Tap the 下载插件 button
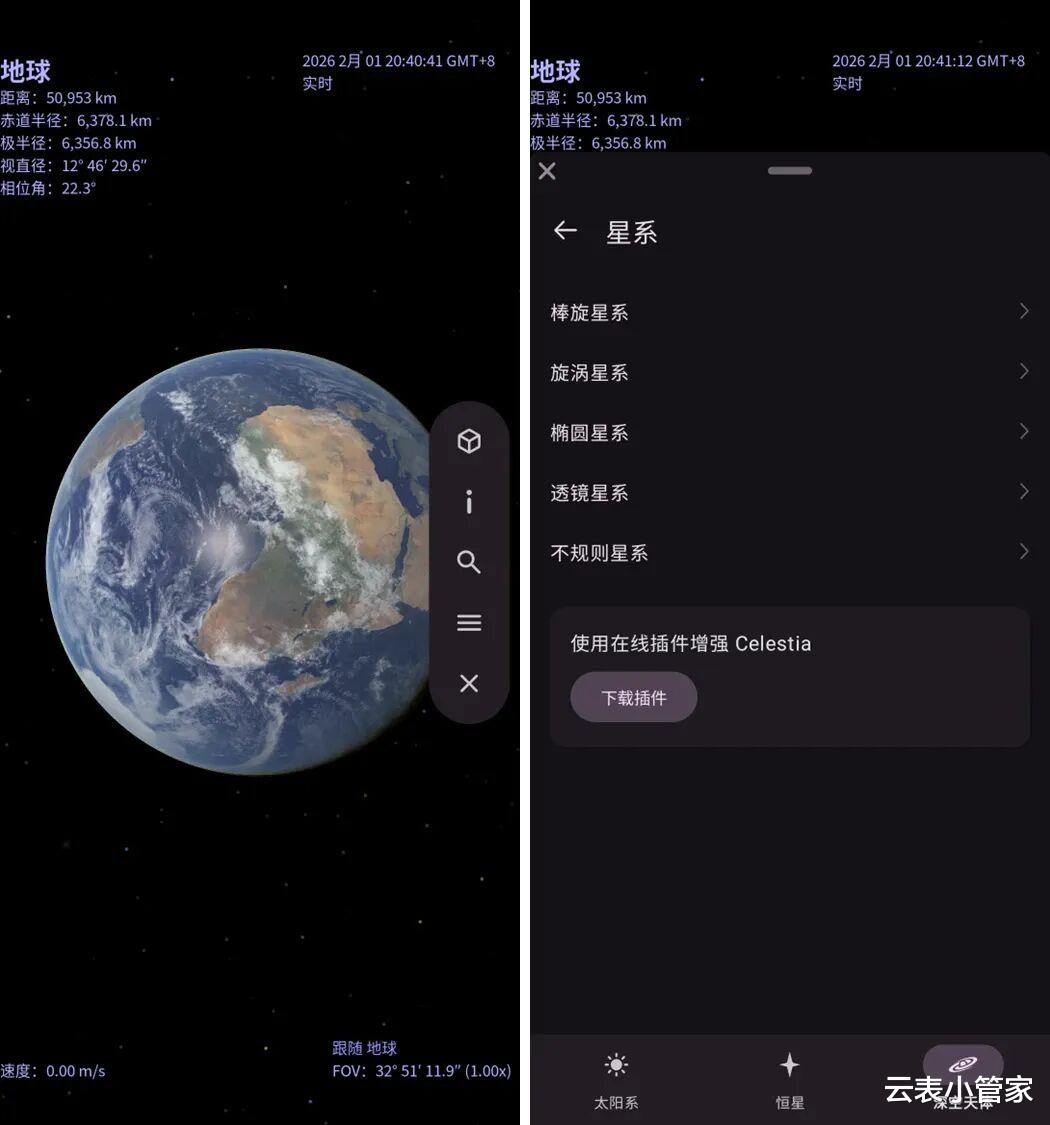1050x1125 pixels. [x=634, y=697]
